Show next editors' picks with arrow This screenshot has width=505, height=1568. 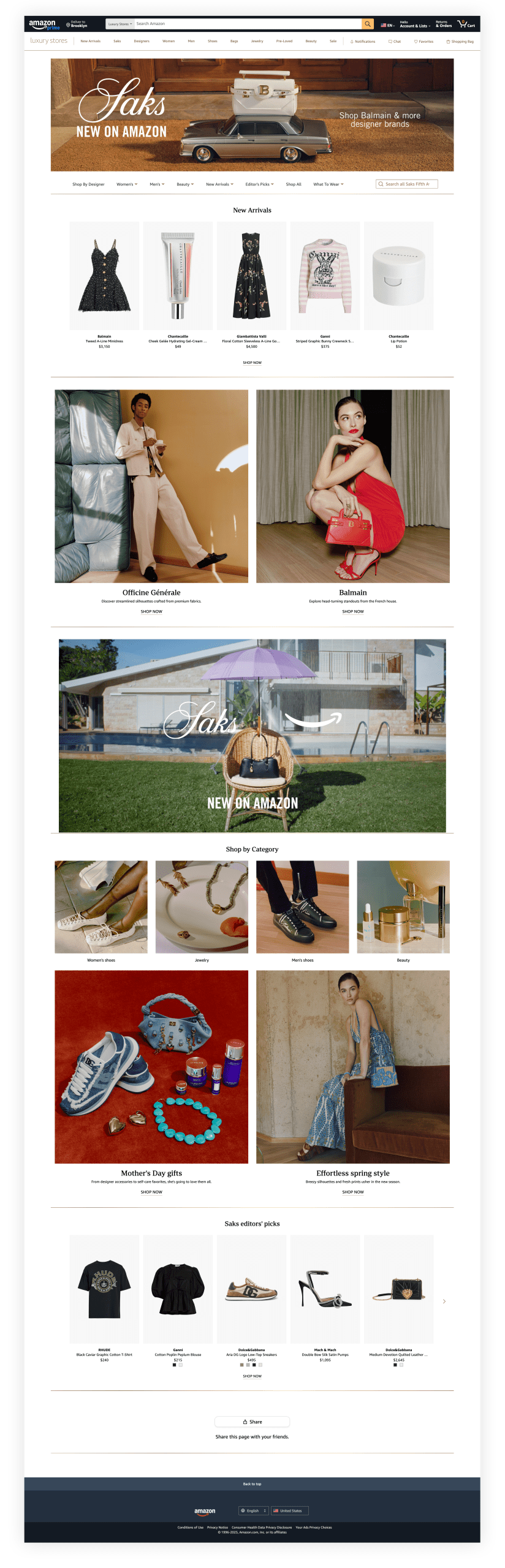[x=444, y=1301]
